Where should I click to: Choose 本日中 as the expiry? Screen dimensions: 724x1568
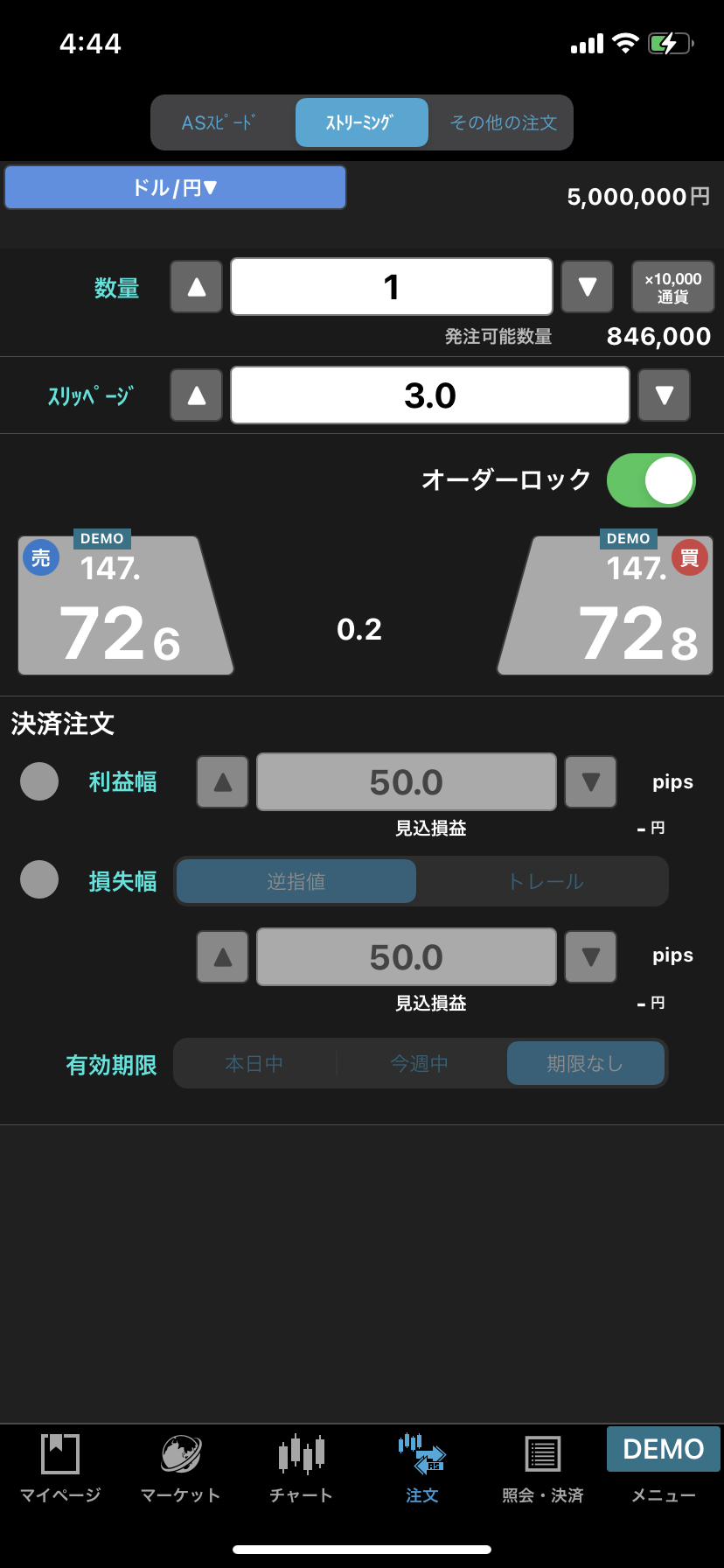[x=254, y=1063]
